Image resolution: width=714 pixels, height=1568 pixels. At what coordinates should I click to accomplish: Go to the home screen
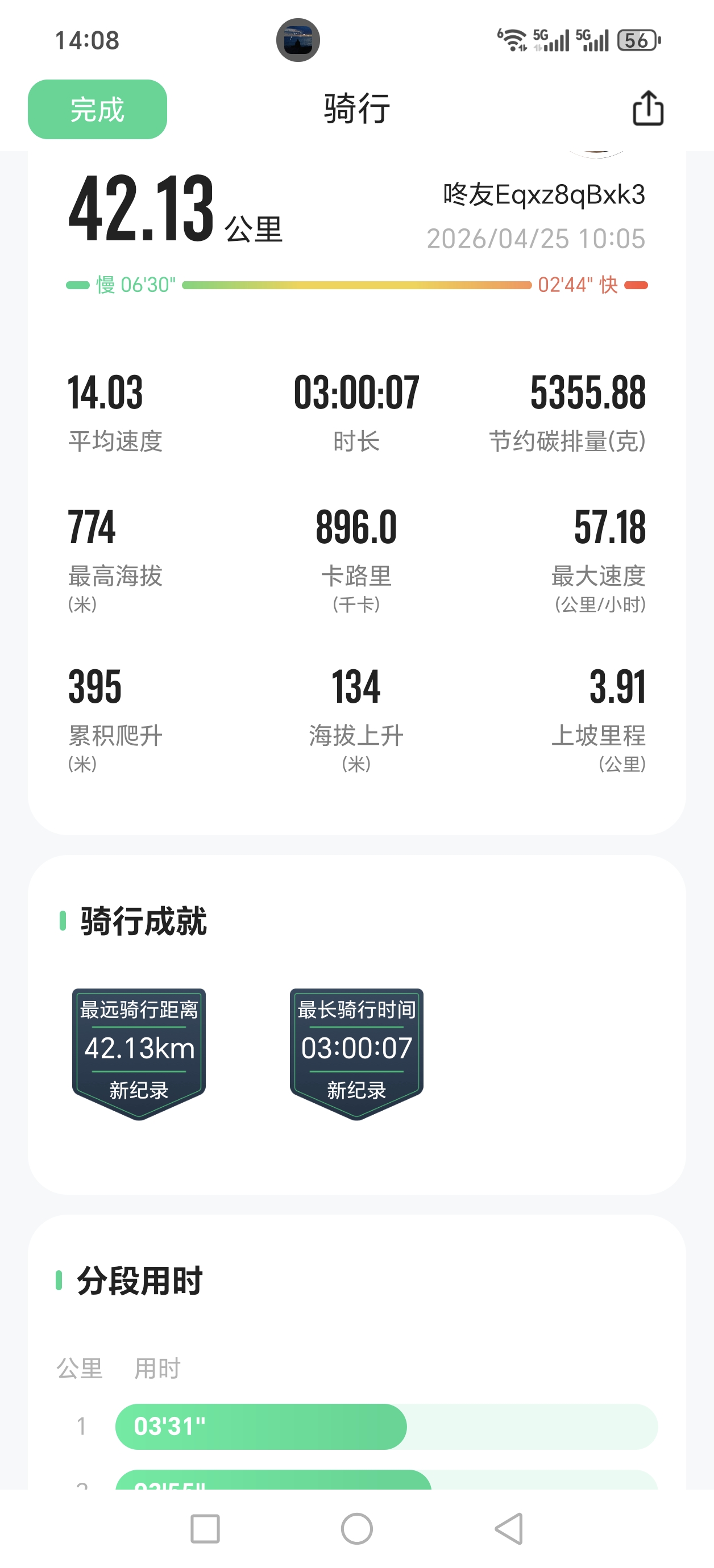point(357,1528)
